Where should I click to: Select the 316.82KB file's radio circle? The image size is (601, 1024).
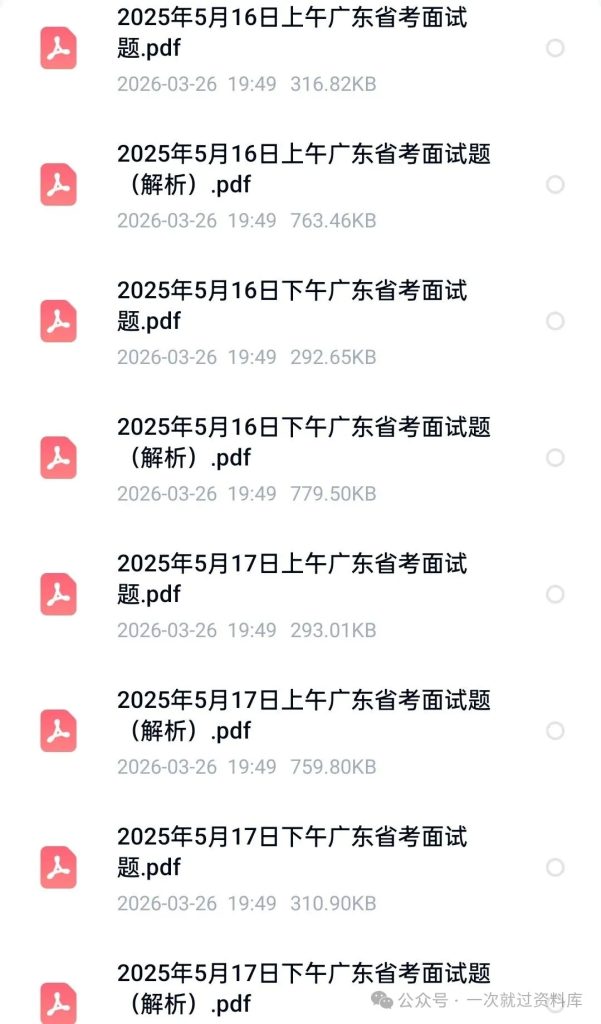[555, 48]
